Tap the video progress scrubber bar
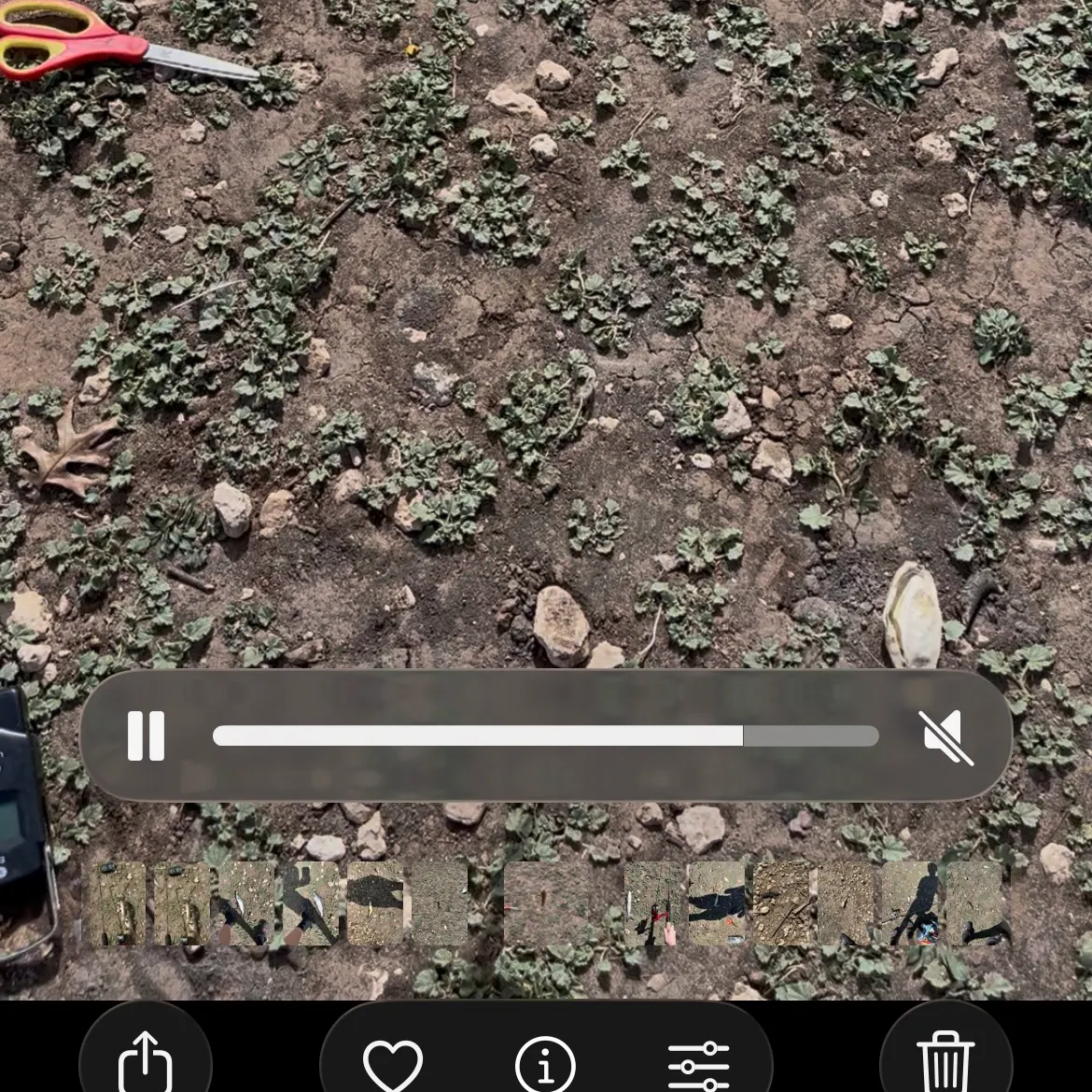The width and height of the screenshot is (1092, 1092). coord(545,736)
